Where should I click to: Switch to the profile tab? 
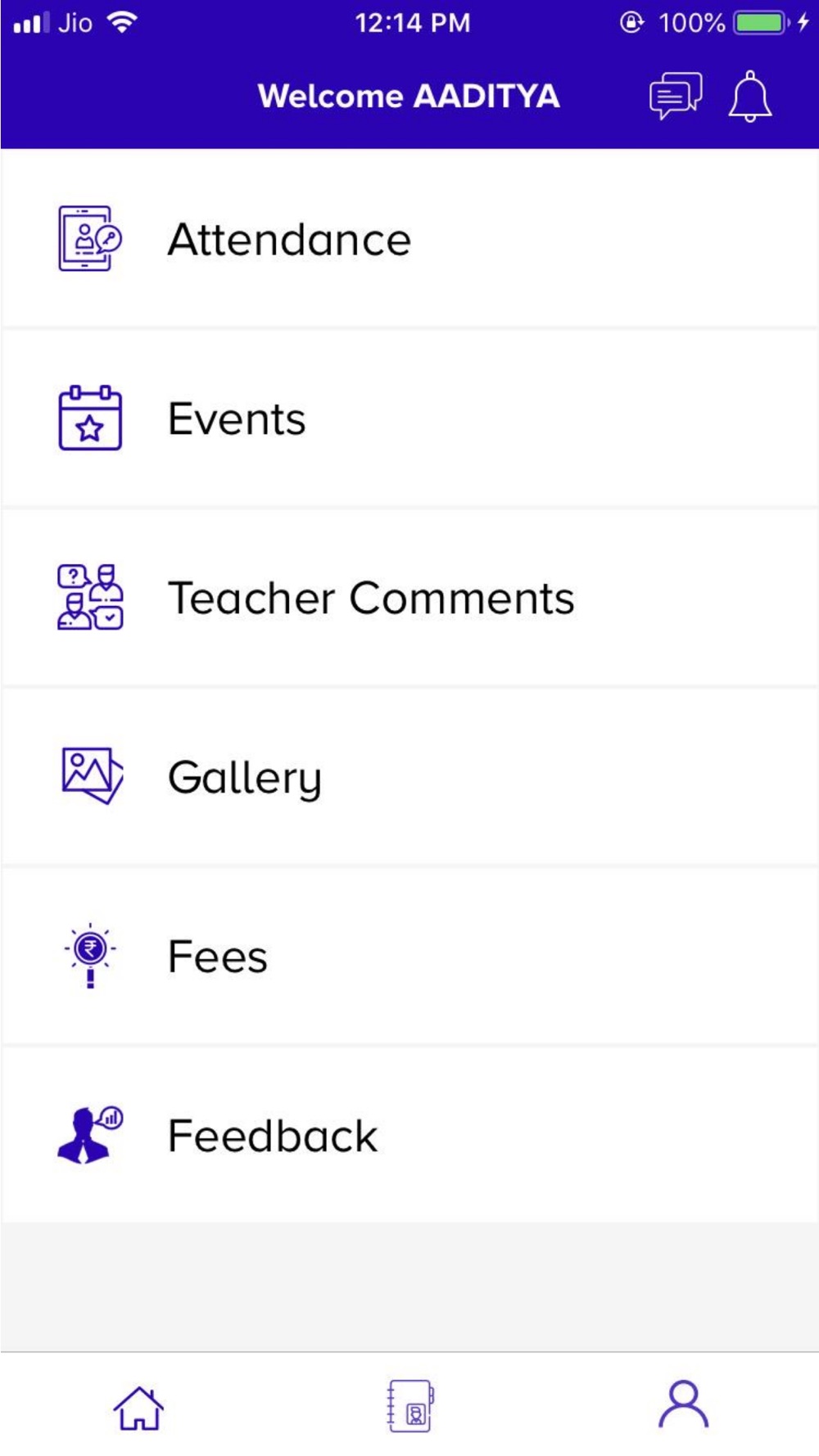coord(683,1404)
